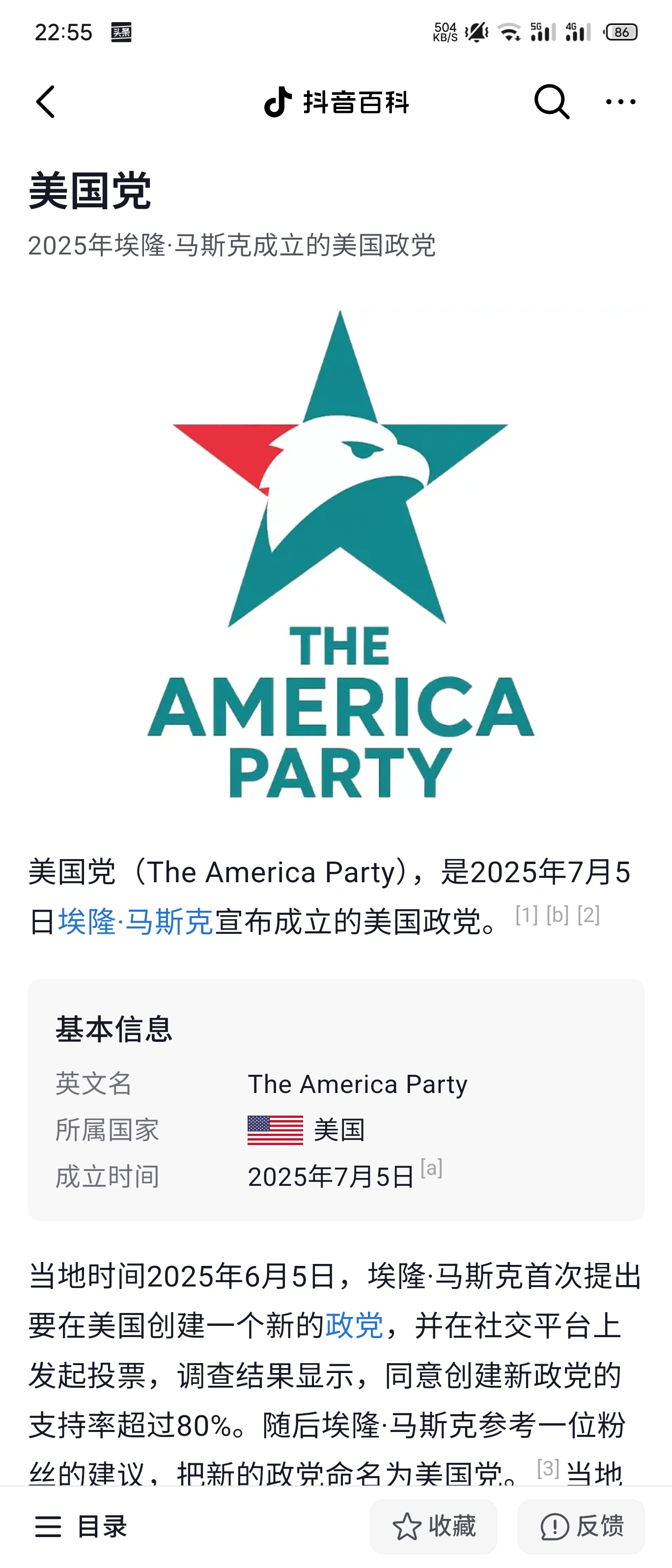Open the search magnifier icon

click(552, 102)
